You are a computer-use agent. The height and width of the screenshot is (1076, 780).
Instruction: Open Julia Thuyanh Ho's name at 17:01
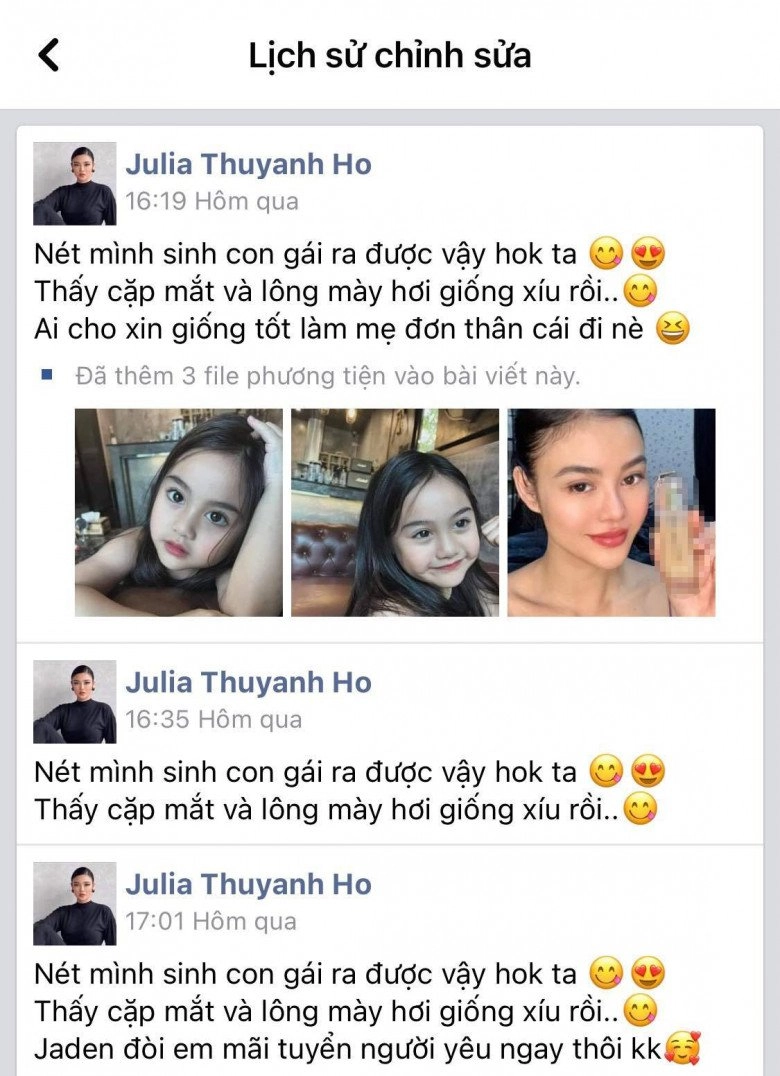(248, 885)
